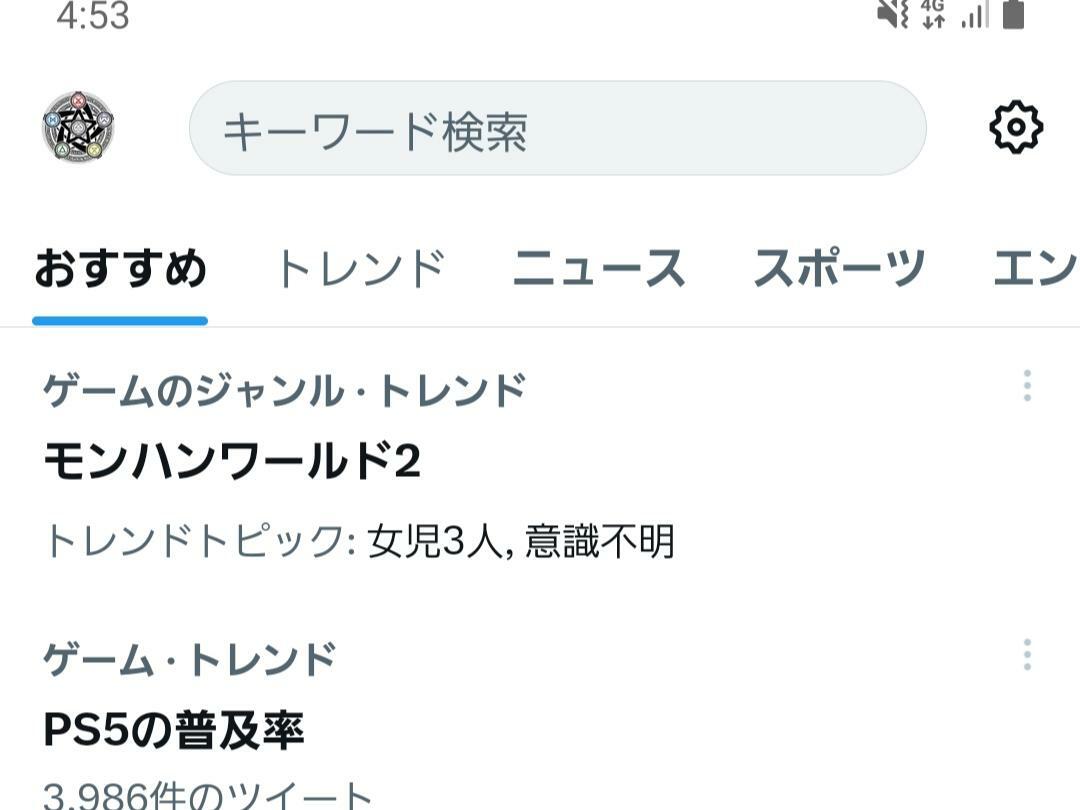Open more options for モンハンワールド2
This screenshot has width=1080, height=810.
[1027, 386]
